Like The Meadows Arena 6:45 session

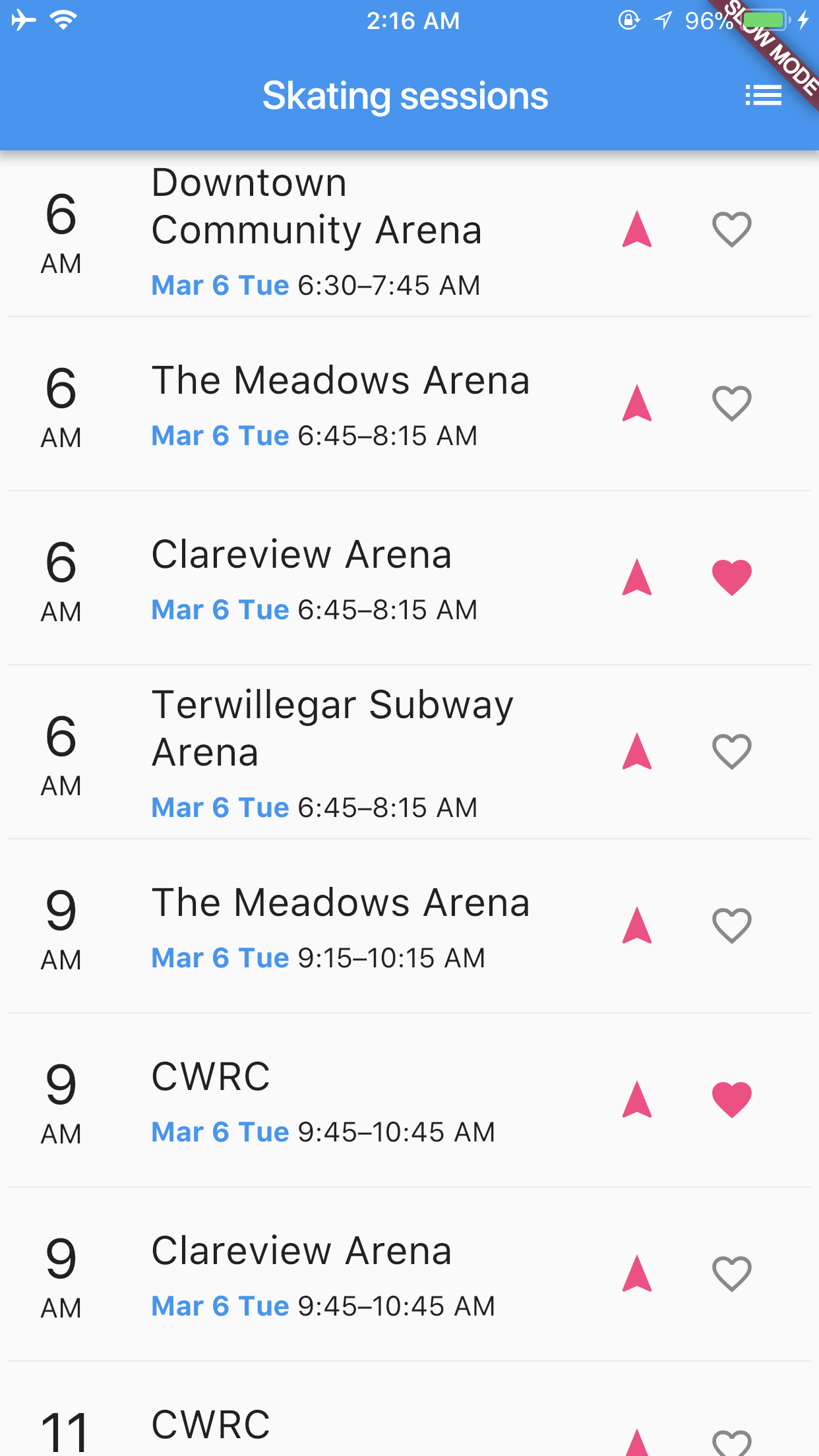pos(732,404)
